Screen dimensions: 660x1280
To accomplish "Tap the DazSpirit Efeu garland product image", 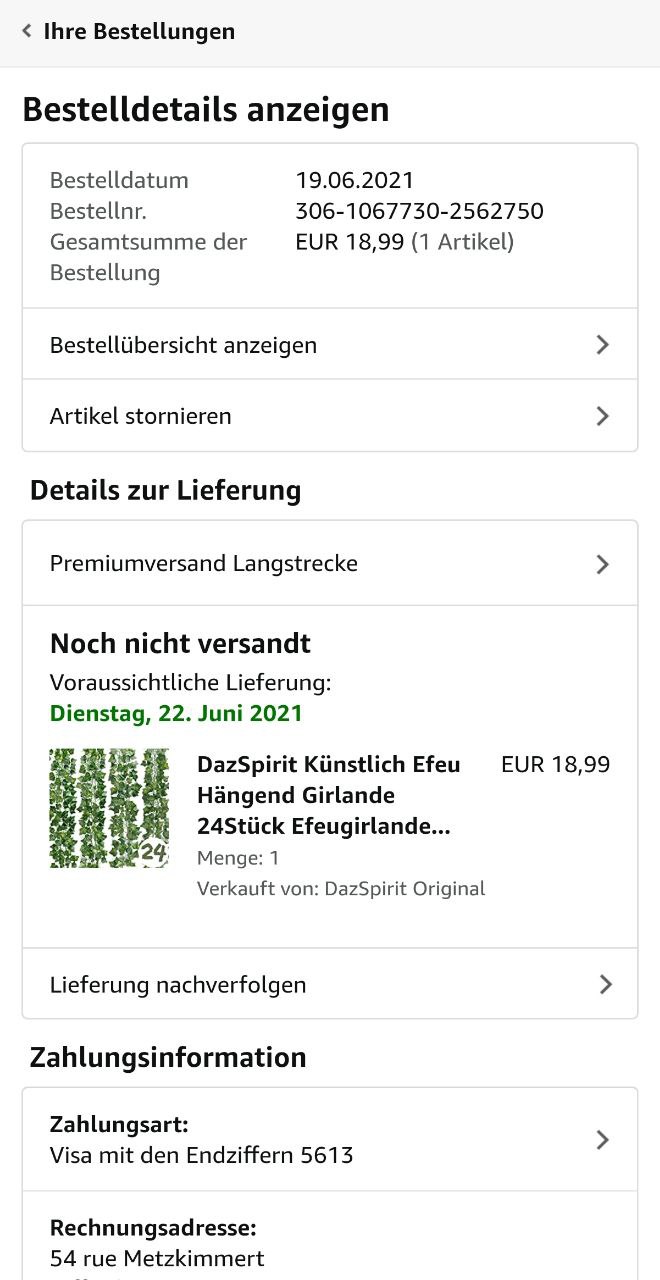I will coord(109,808).
